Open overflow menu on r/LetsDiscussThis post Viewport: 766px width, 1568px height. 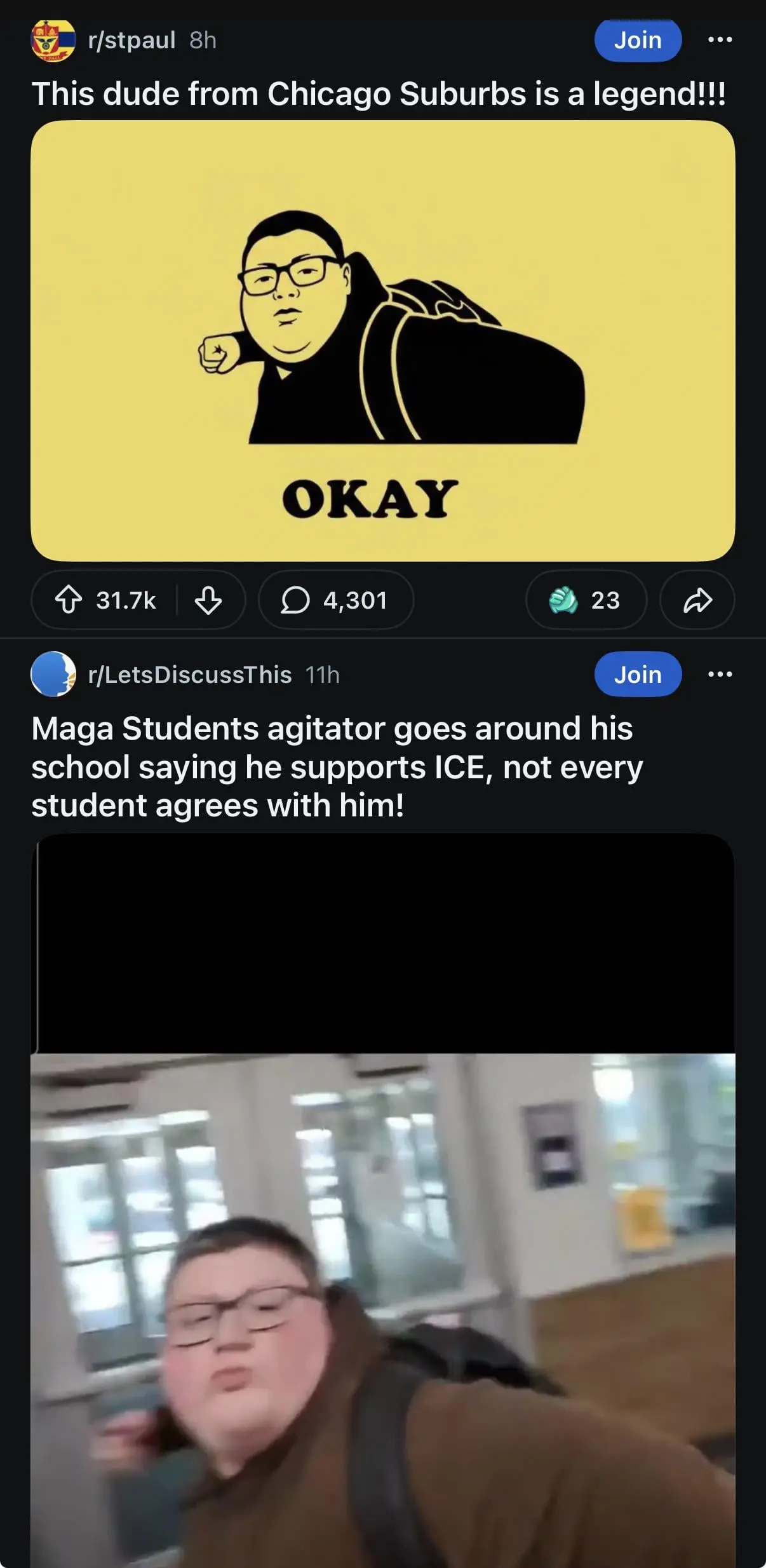tap(720, 674)
